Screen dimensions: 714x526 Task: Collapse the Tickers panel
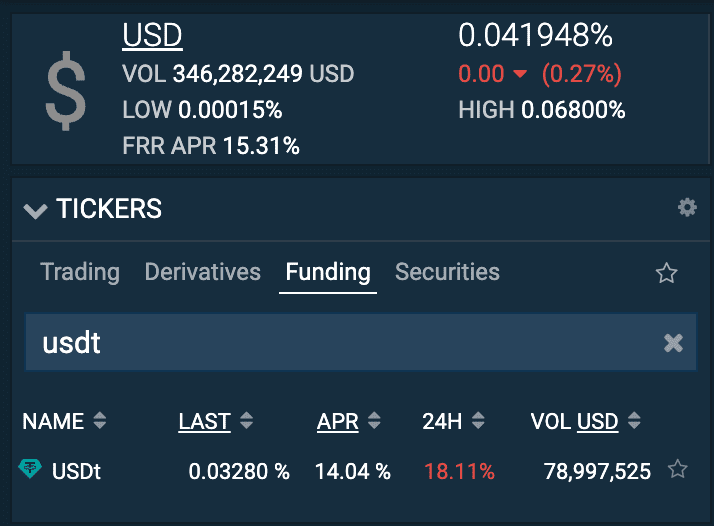(x=35, y=210)
